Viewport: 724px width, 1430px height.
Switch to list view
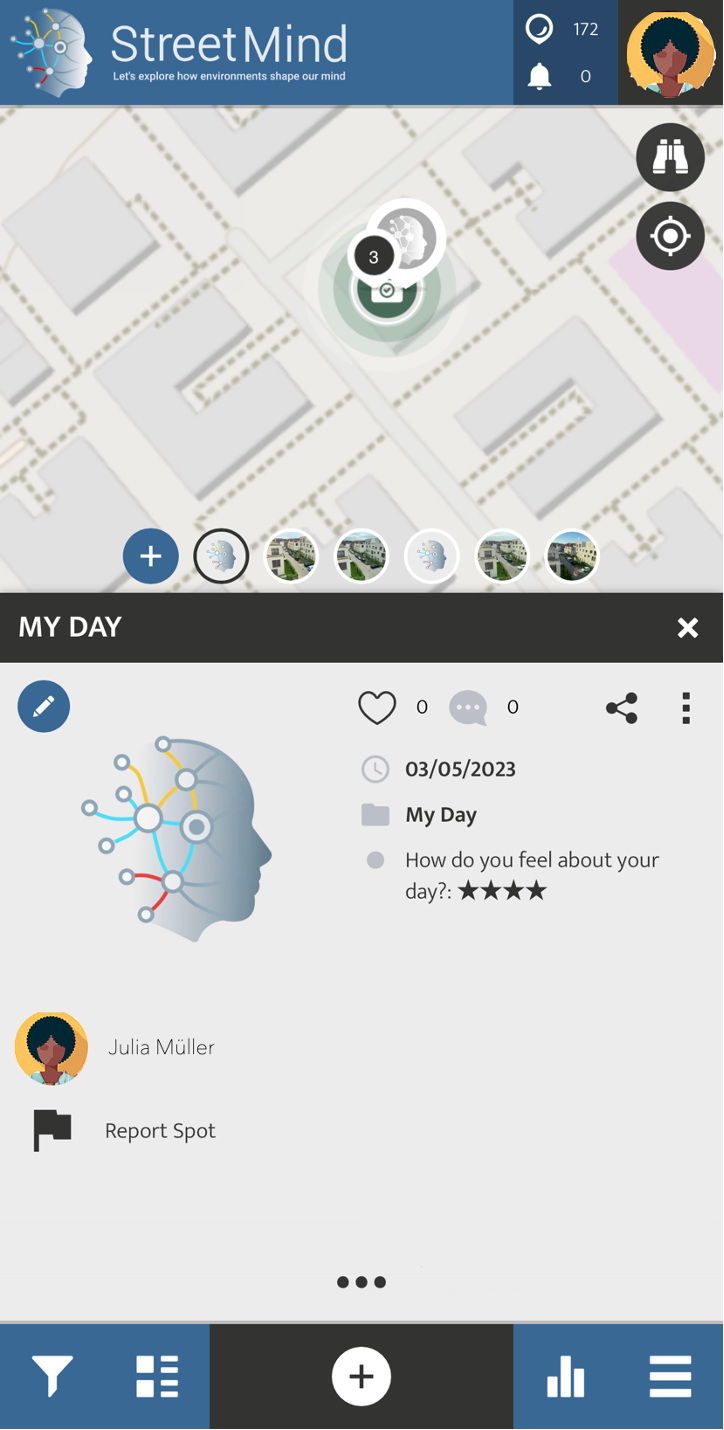[x=157, y=1377]
